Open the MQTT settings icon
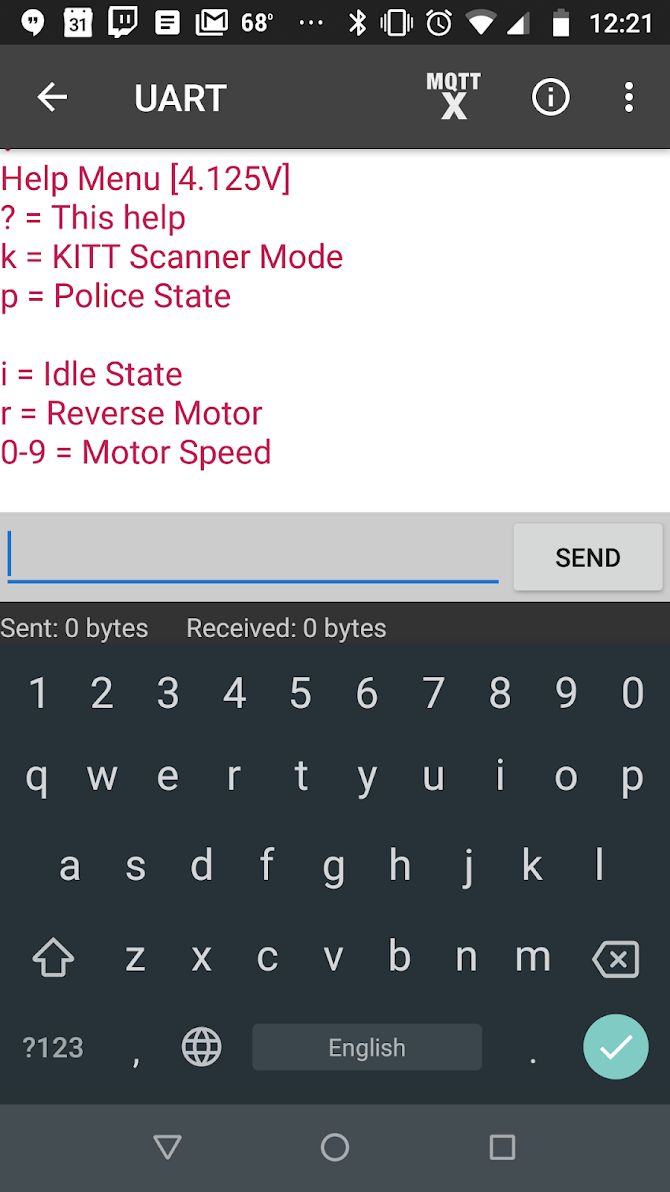670x1192 pixels. point(453,97)
